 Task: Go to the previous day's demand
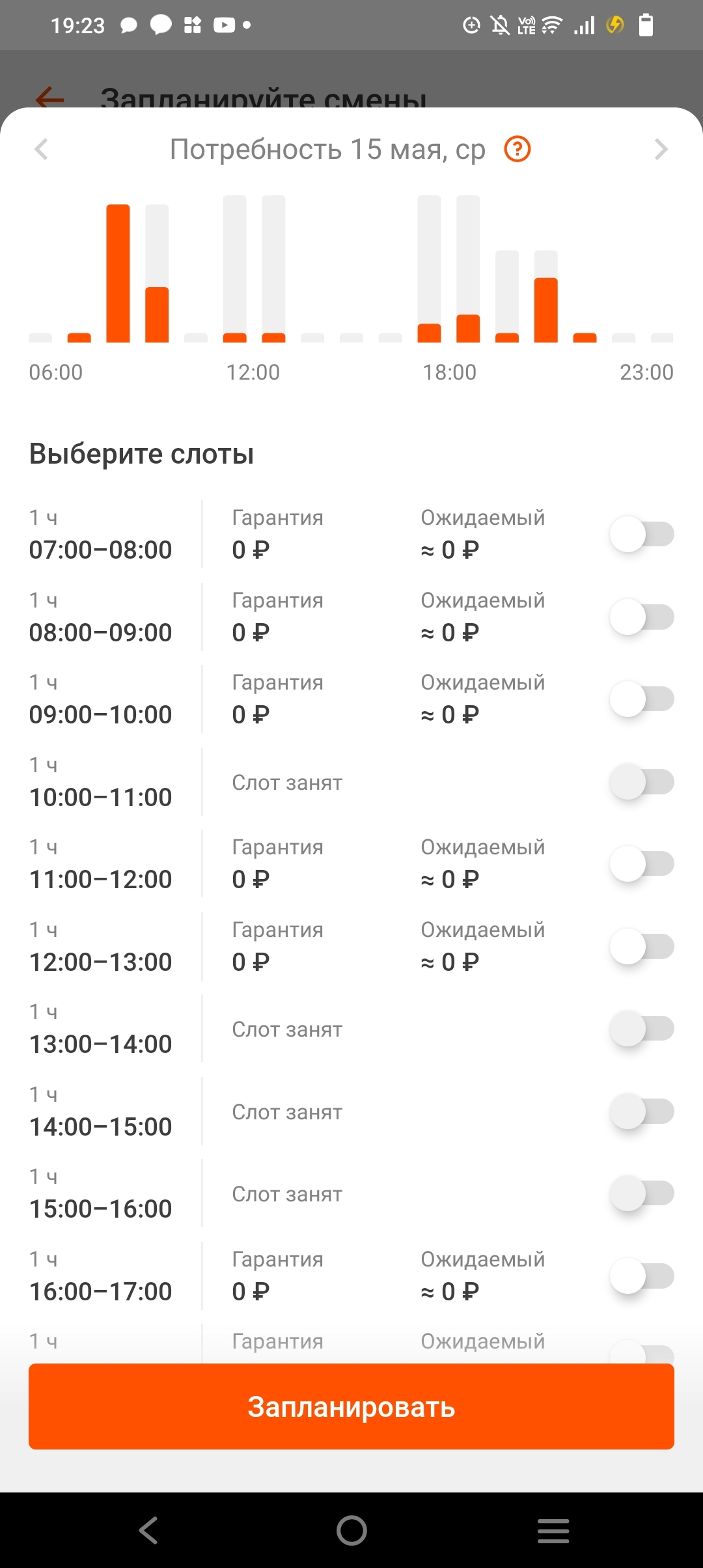pos(42,149)
